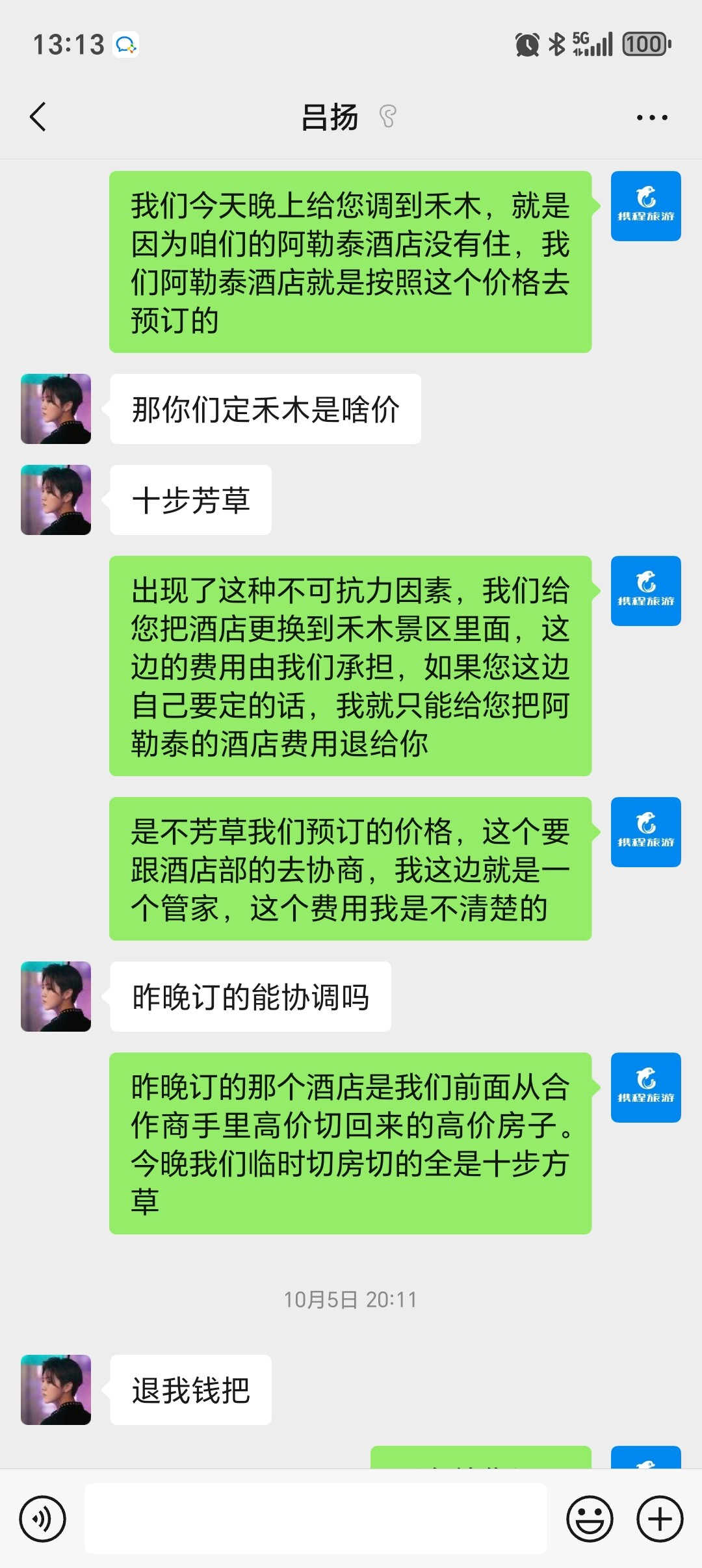Viewport: 702px width, 1568px height.
Task: Open the three-dot chat options menu
Action: [652, 118]
